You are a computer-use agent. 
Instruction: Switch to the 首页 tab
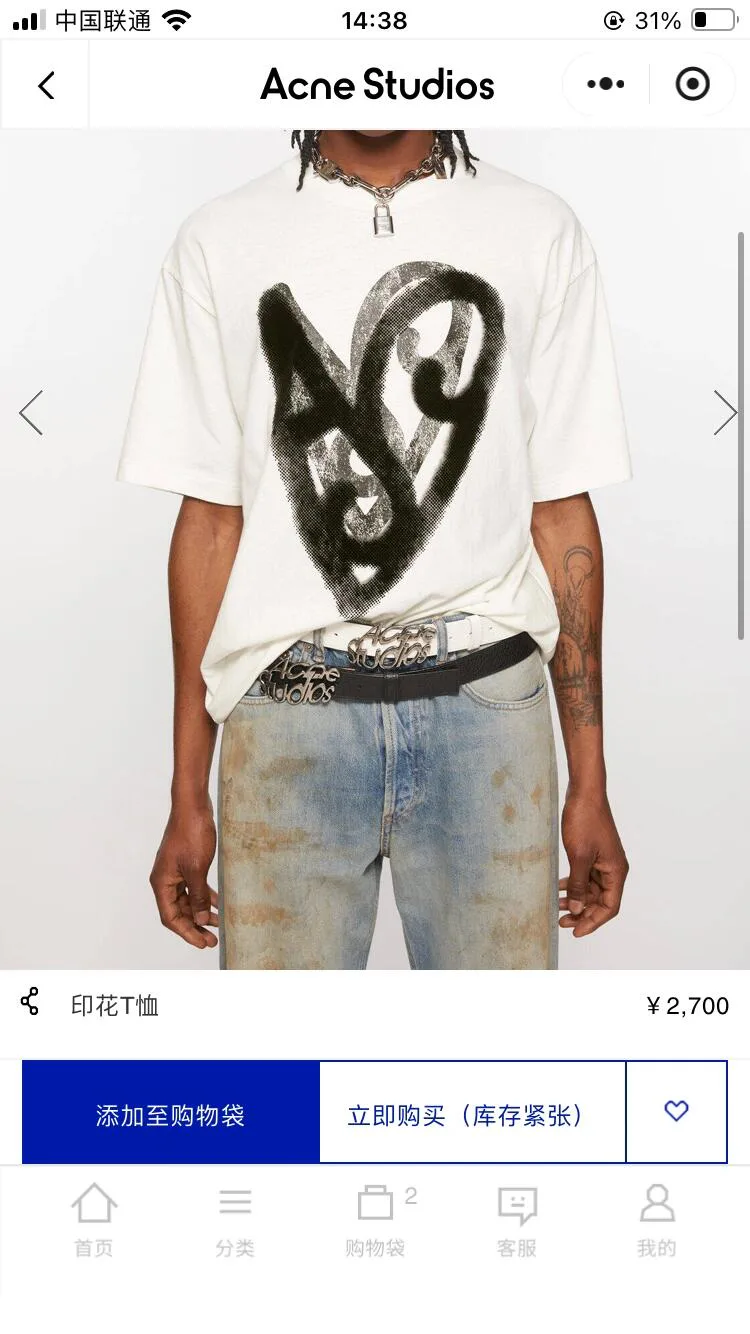point(94,1220)
